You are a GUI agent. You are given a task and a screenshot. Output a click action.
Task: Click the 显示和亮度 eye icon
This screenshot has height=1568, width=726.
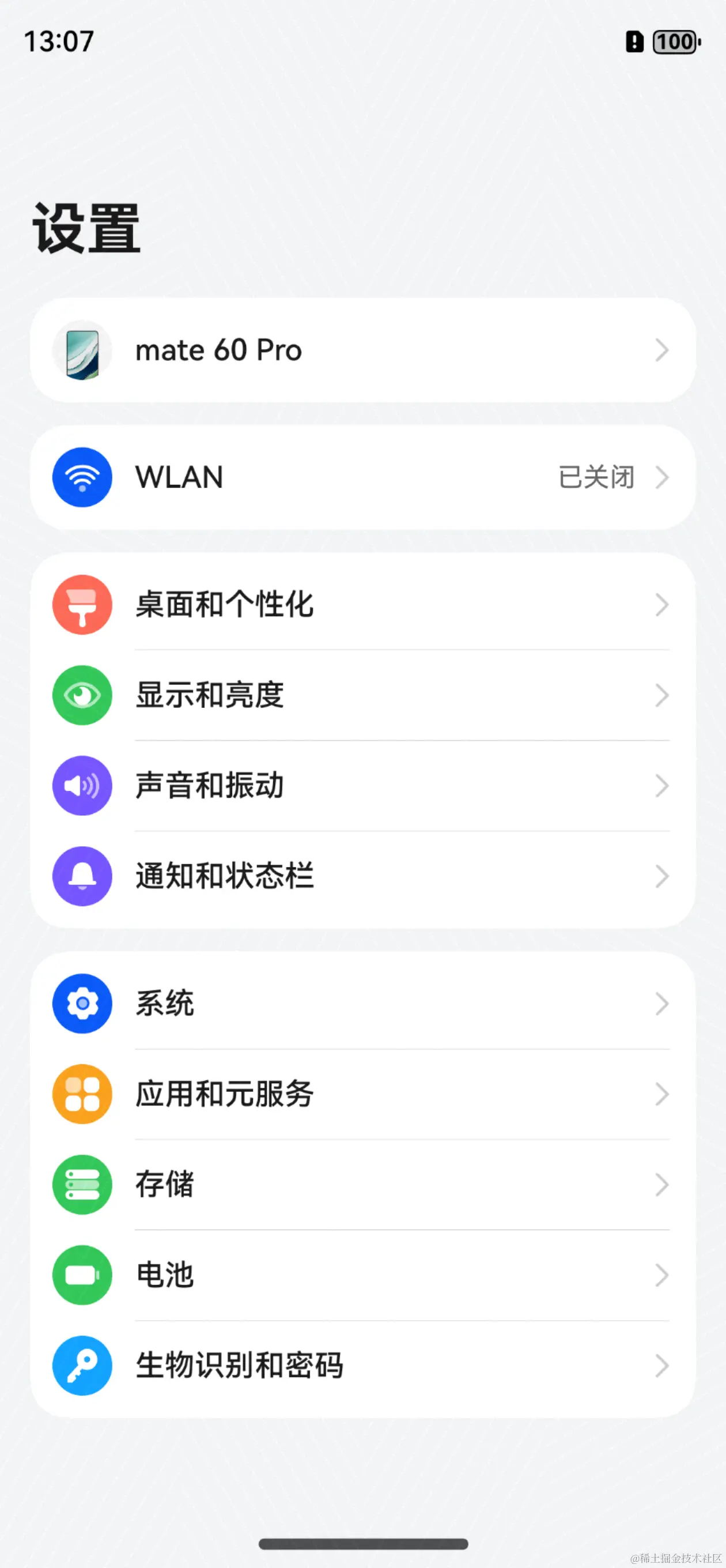point(82,695)
